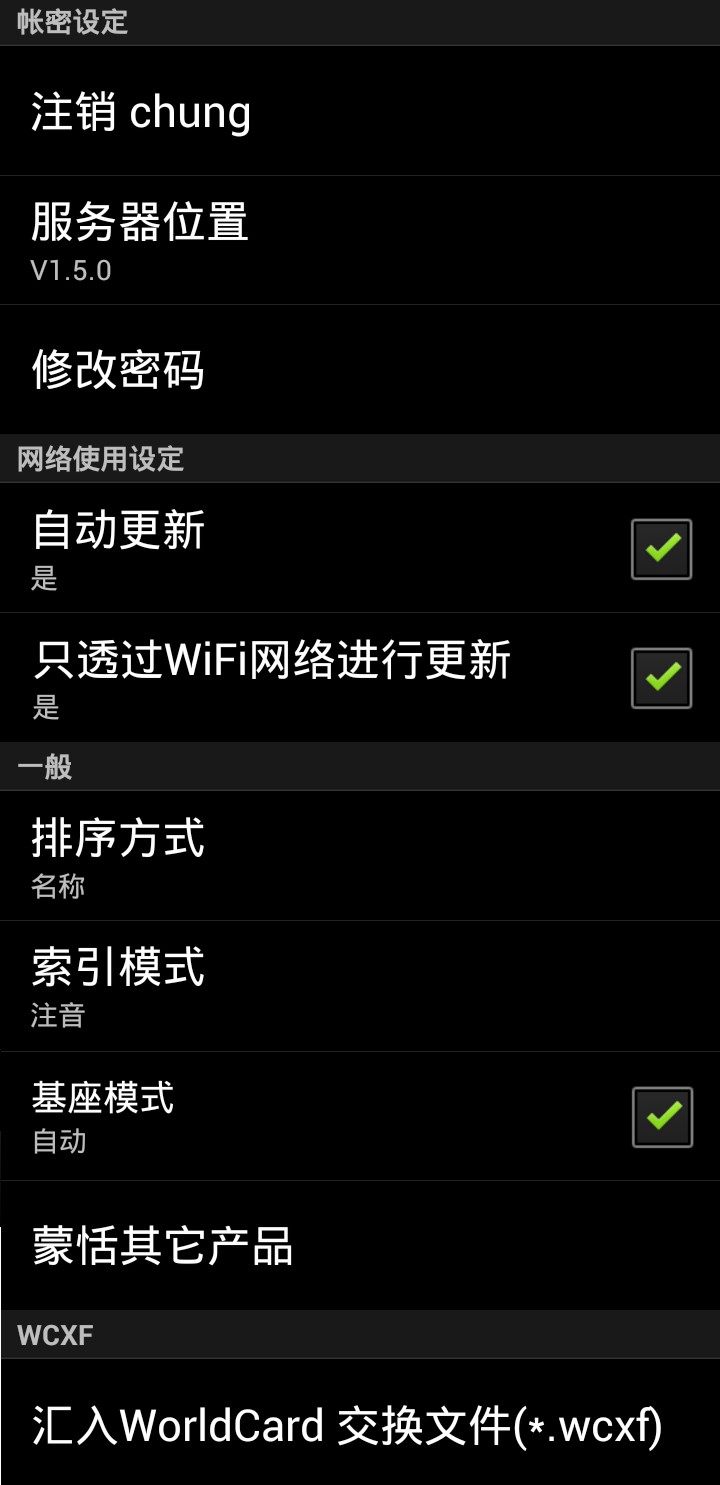The width and height of the screenshot is (720, 1485).
Task: Open 修改密码 to change password
Action: click(118, 370)
